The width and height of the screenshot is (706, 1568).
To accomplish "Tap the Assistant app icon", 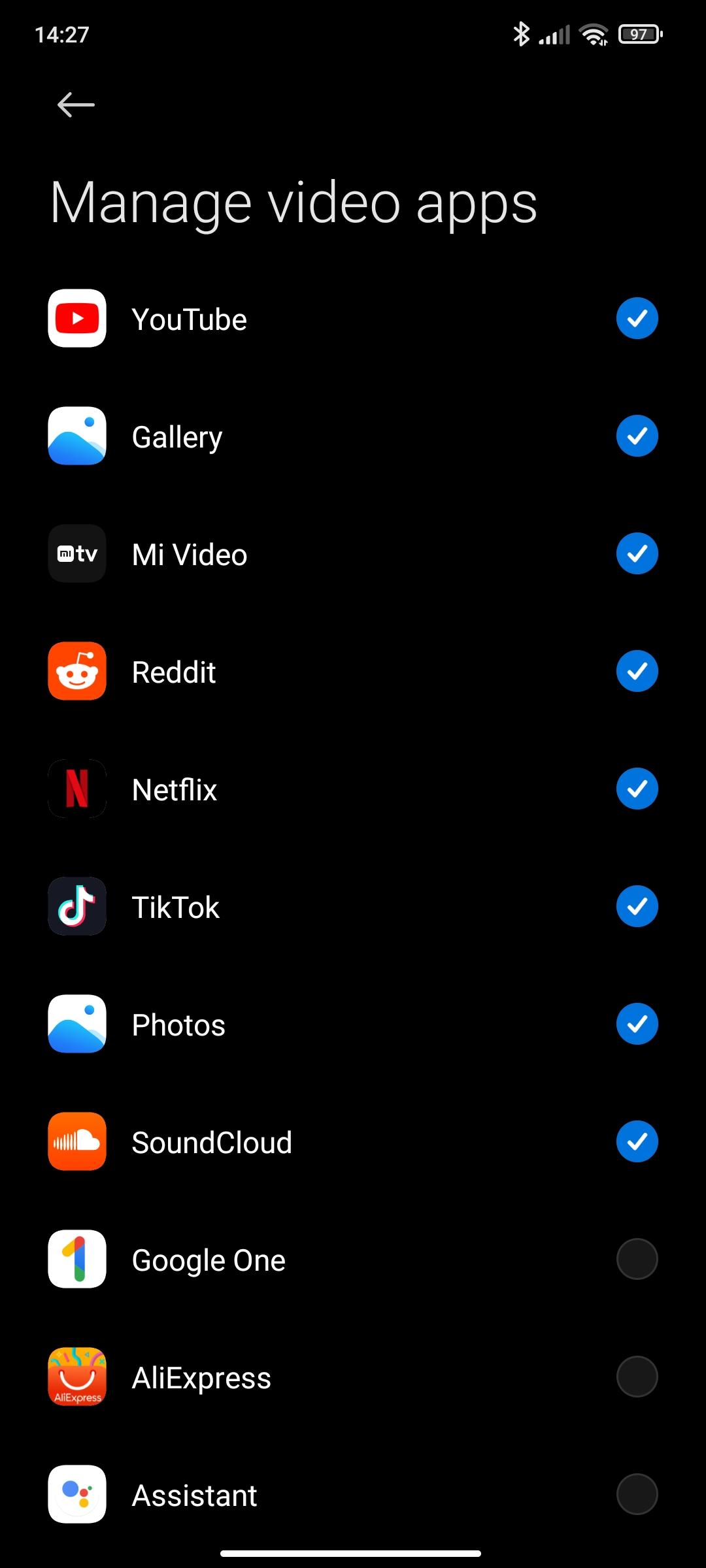I will click(x=76, y=1494).
